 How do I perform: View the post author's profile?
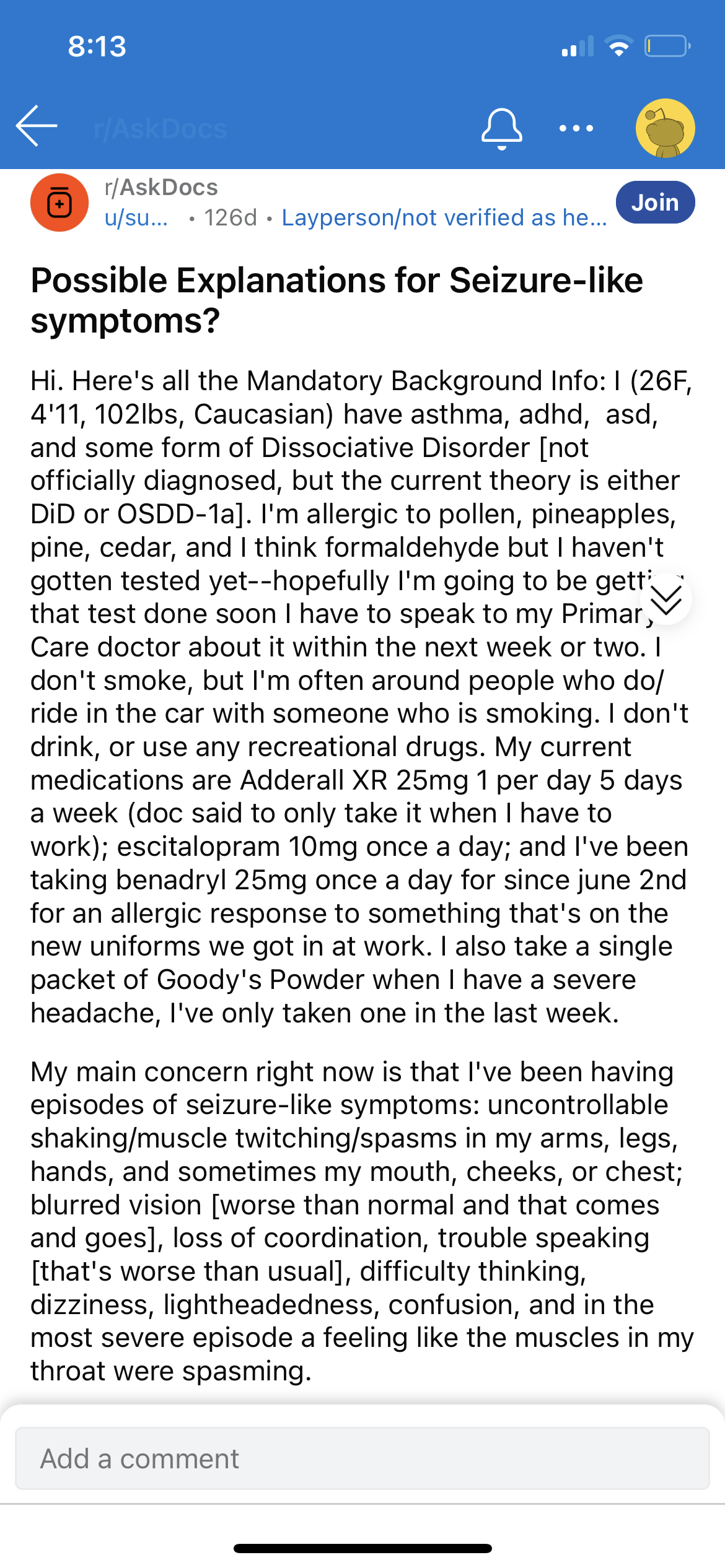[136, 218]
